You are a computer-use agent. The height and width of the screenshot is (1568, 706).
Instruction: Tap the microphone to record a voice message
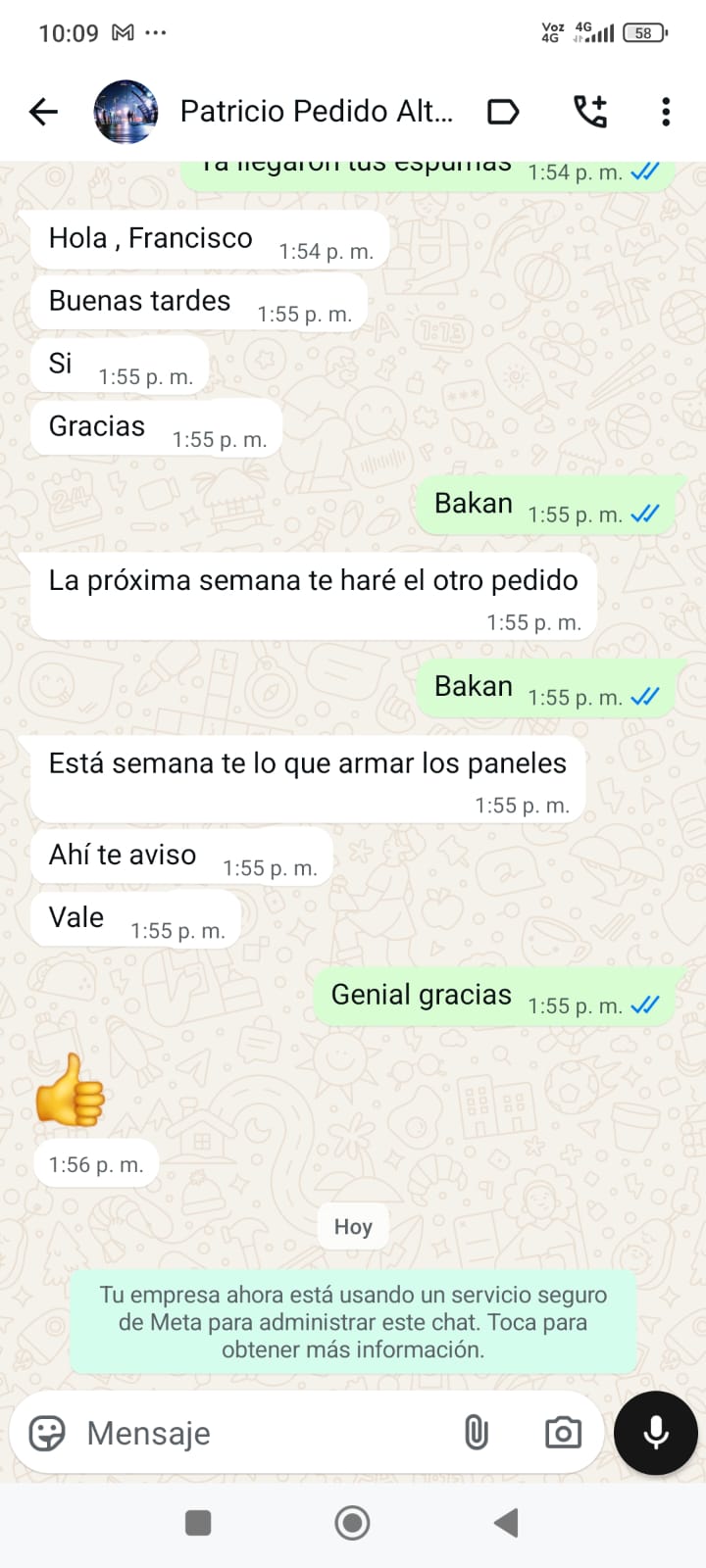(x=654, y=1433)
